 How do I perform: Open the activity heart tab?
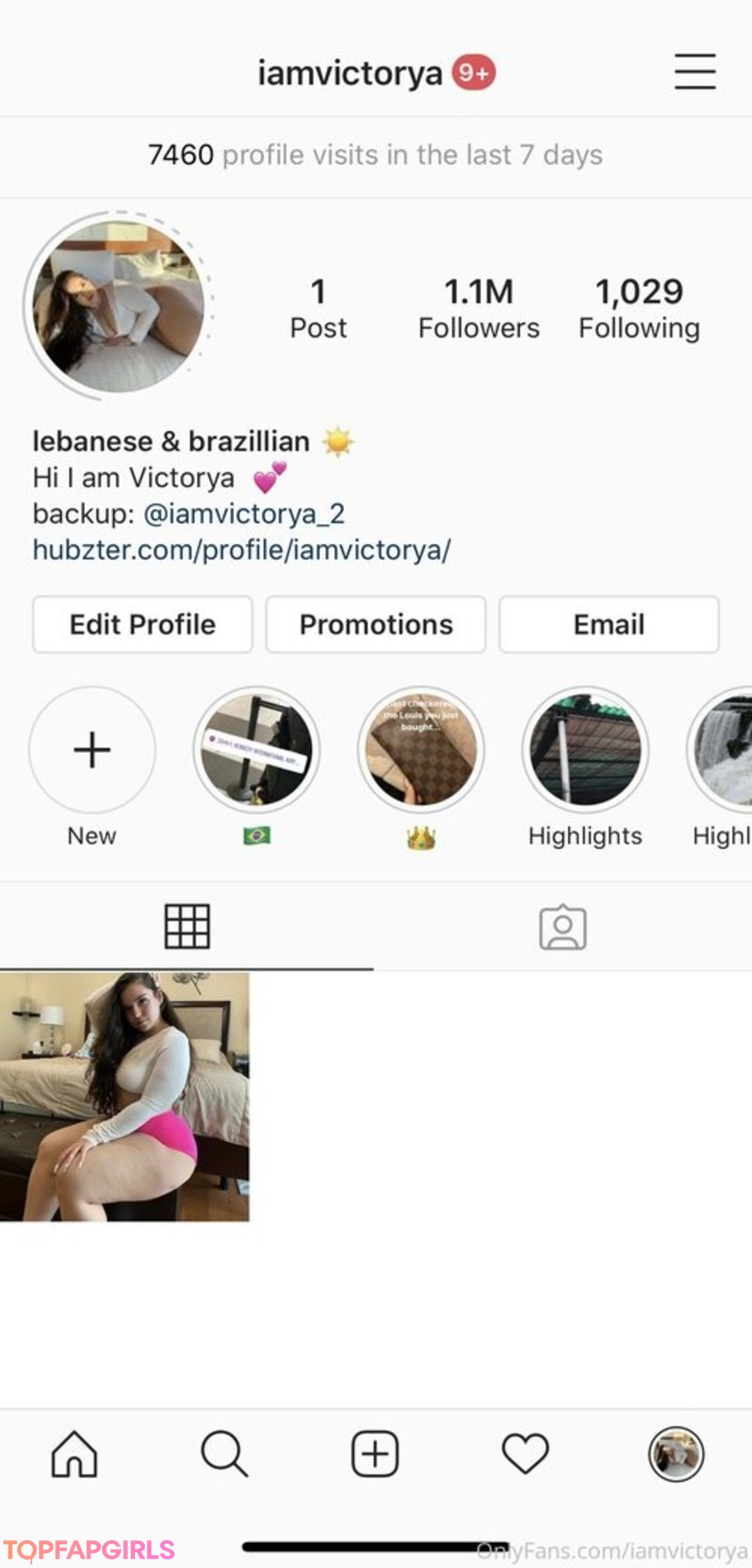[525, 1454]
